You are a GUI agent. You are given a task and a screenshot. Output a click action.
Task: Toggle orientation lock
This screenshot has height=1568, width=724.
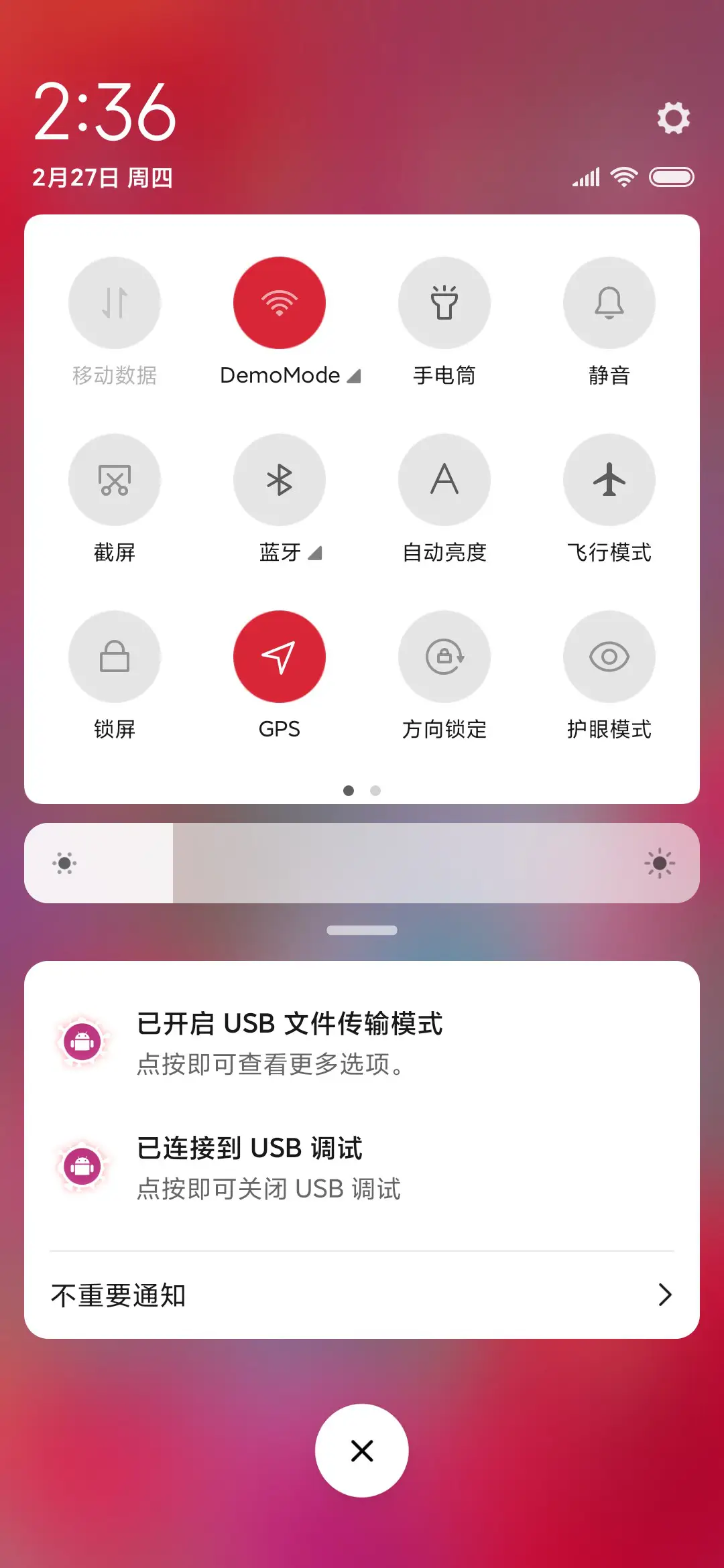(x=444, y=657)
